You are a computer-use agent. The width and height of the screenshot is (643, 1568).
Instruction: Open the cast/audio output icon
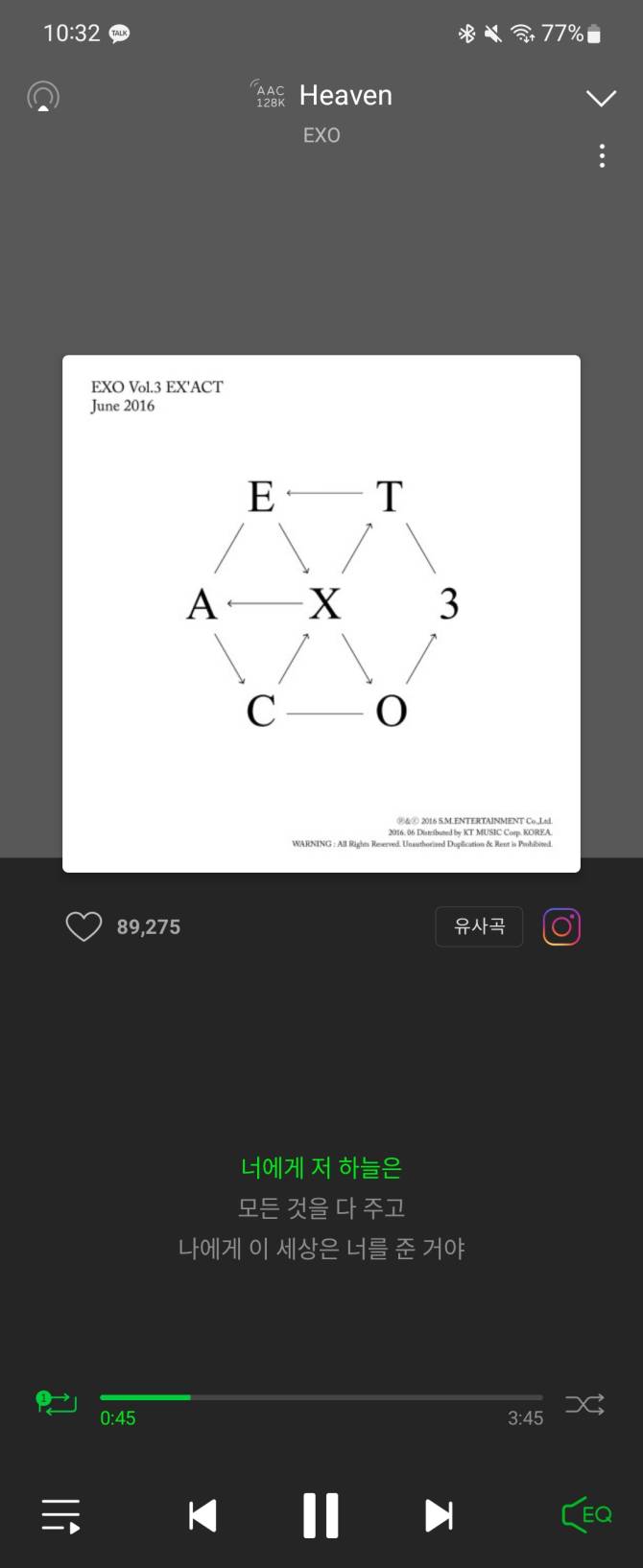[x=43, y=97]
